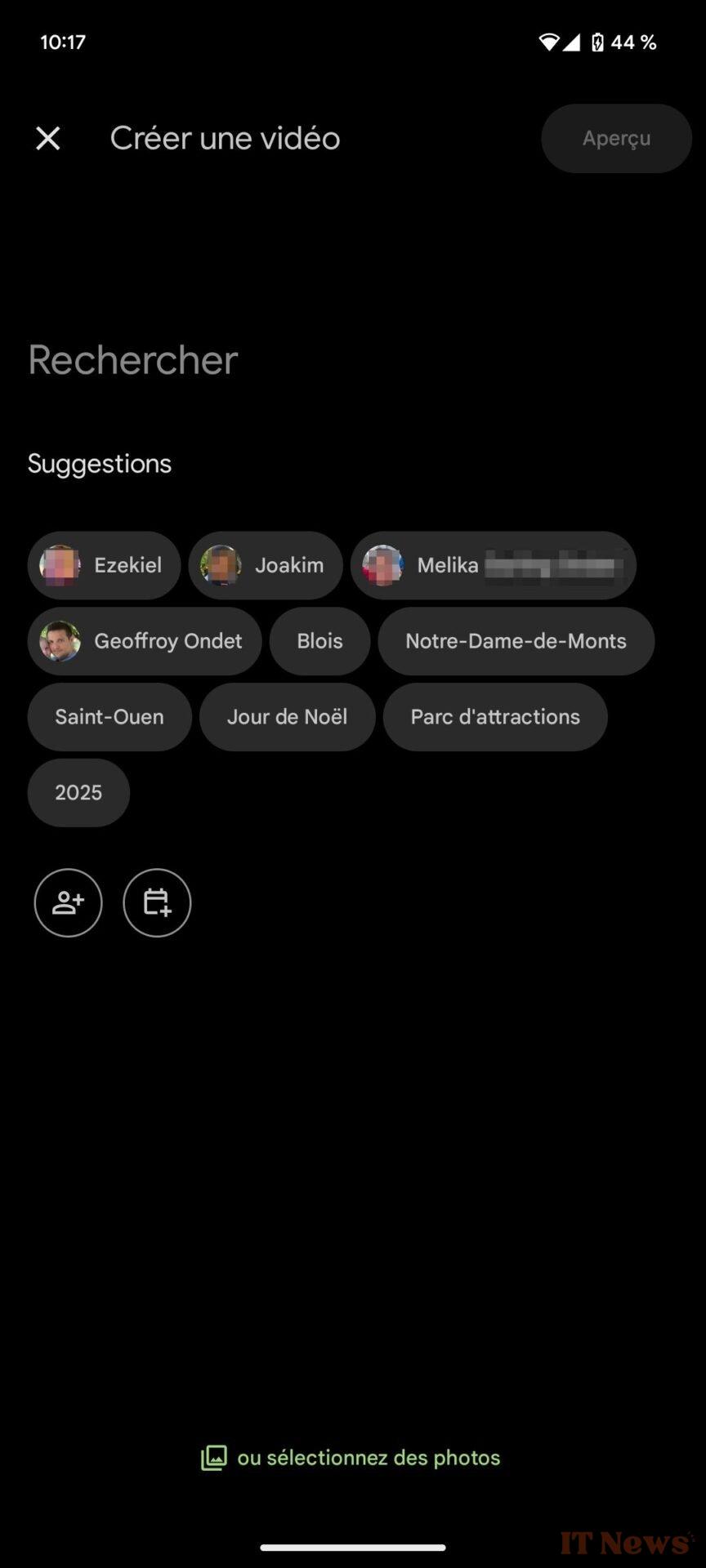Select the Melika suggestion chip
This screenshot has height=1568, width=706.
pyautogui.click(x=494, y=565)
